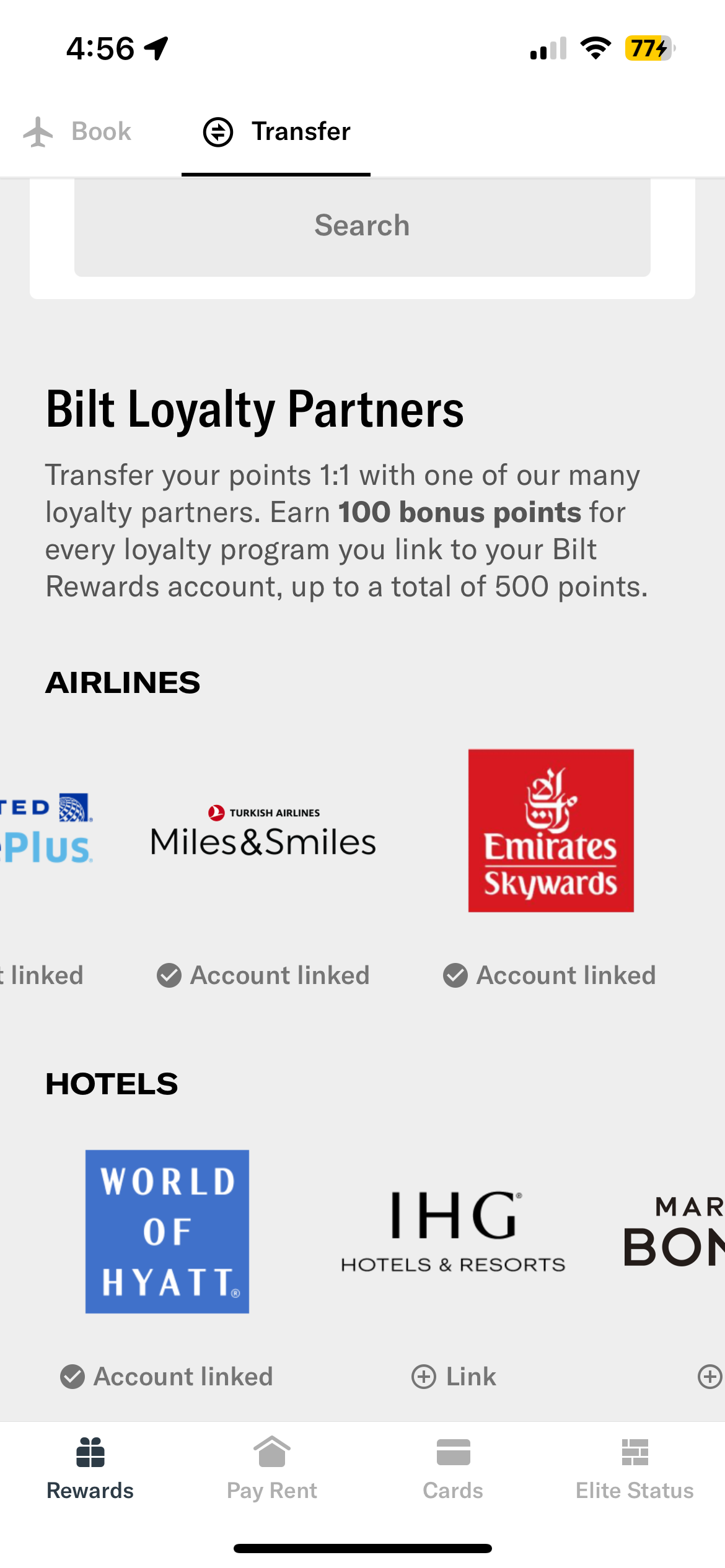
Task: Select the Transfer tab
Action: (276, 132)
